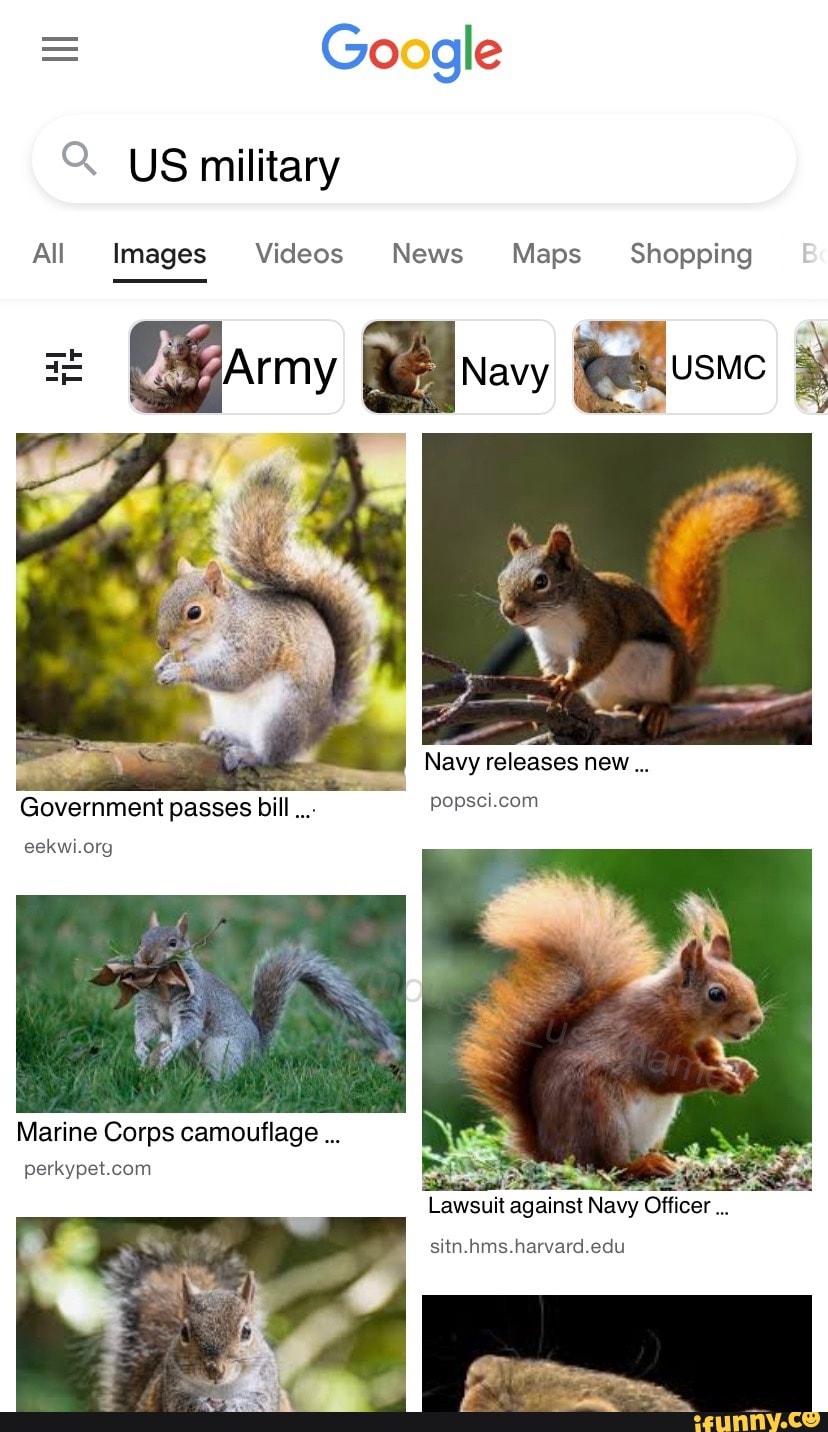Expand the partially visible Shopping overflow tab
828x1432 pixels.
691,255
